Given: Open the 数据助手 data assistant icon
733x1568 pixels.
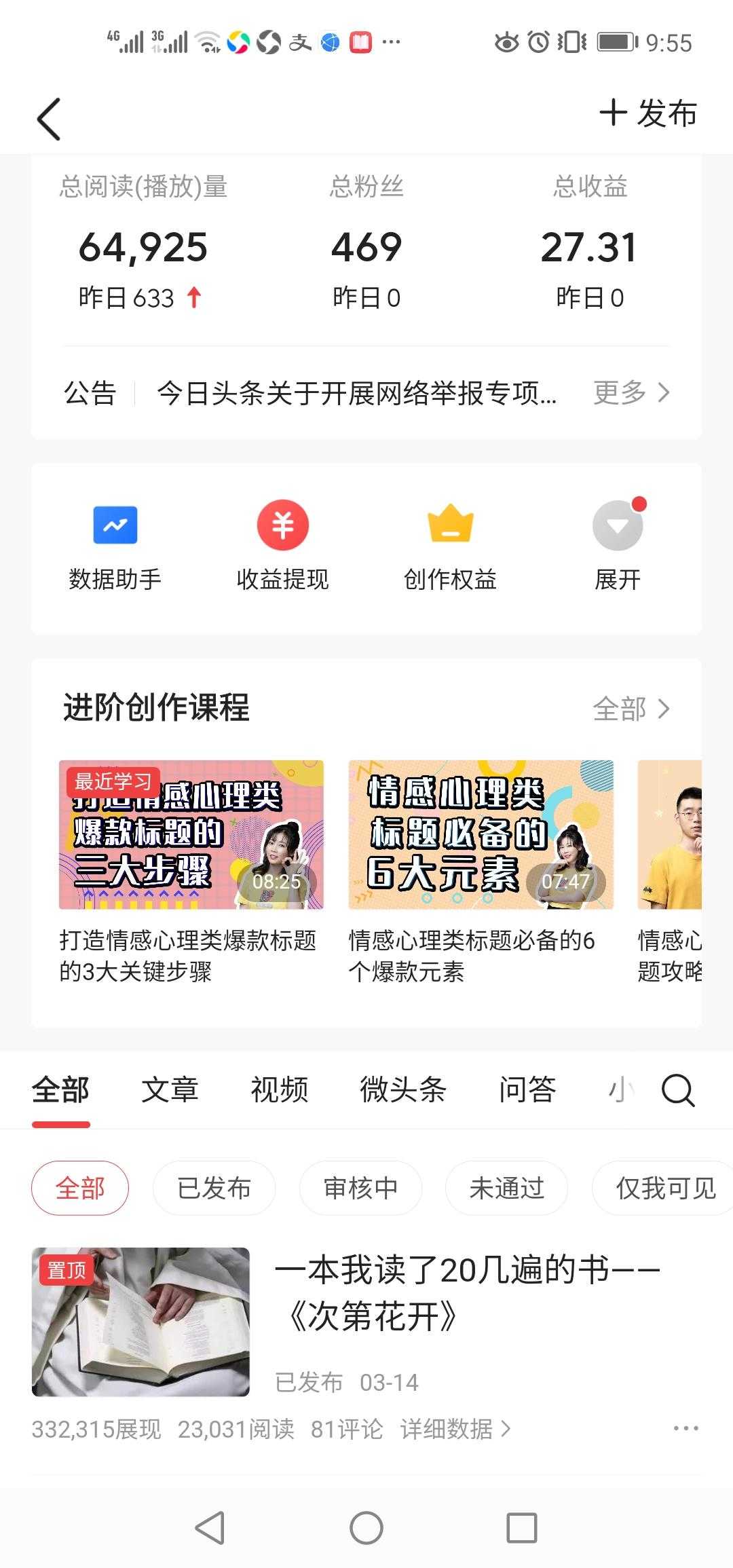Looking at the screenshot, I should tap(115, 543).
